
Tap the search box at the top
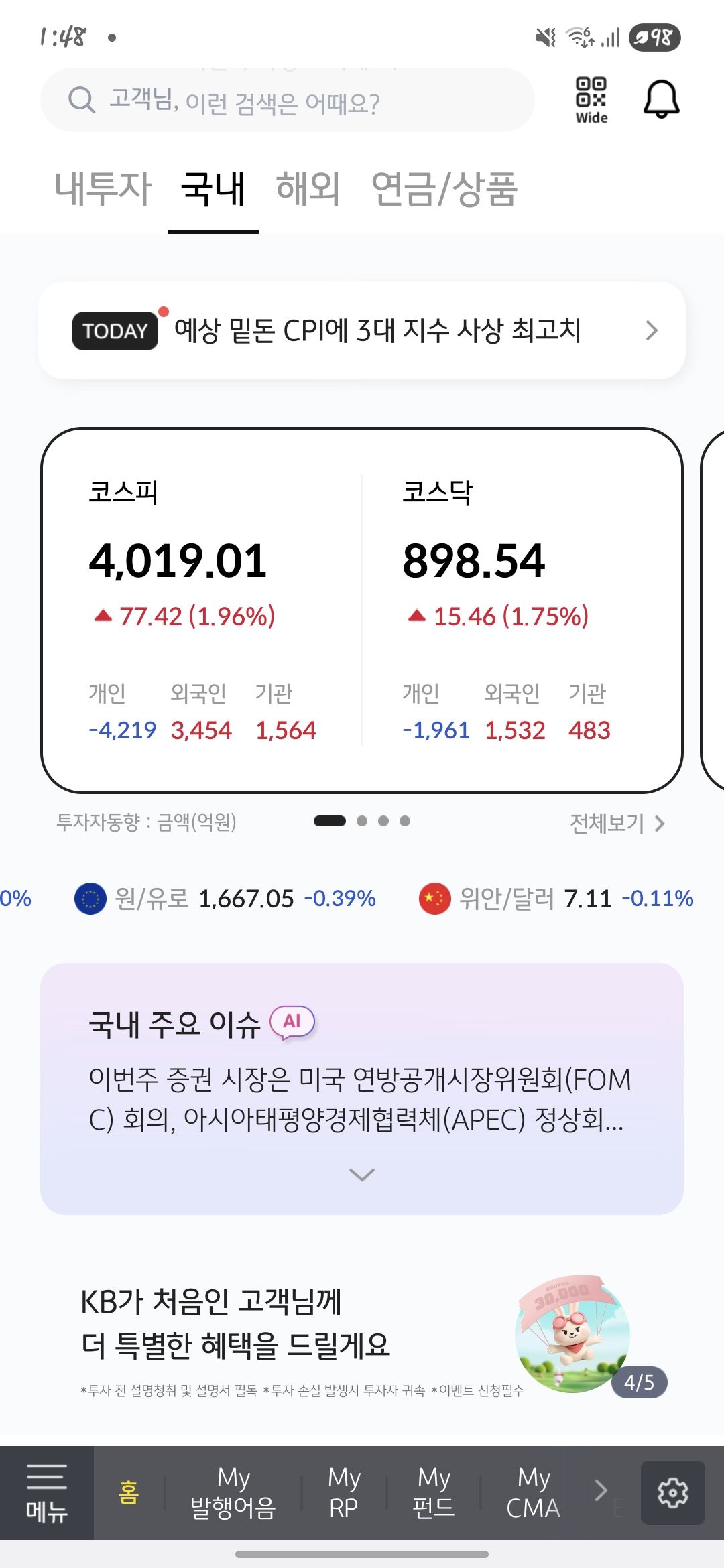[288, 101]
